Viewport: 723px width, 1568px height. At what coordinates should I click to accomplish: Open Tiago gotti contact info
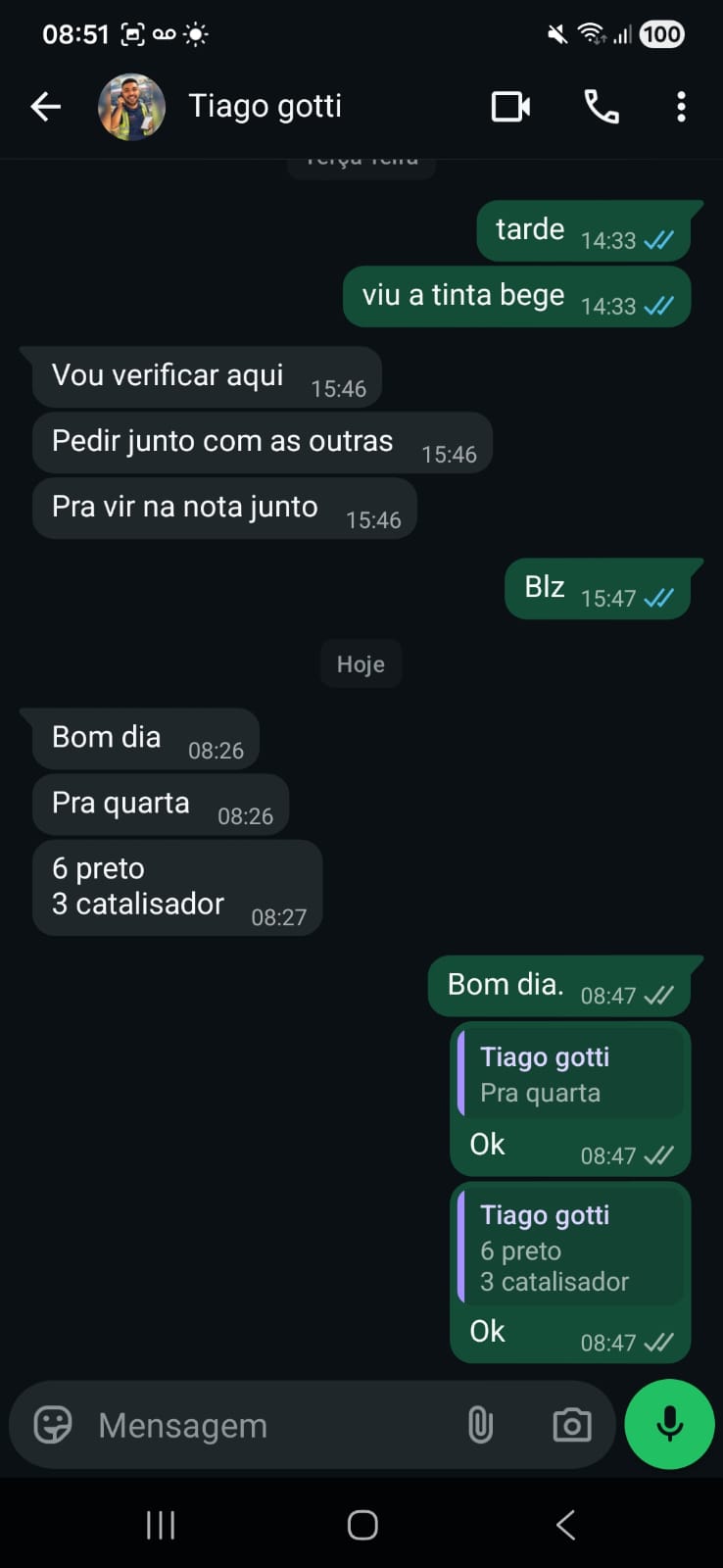click(265, 107)
